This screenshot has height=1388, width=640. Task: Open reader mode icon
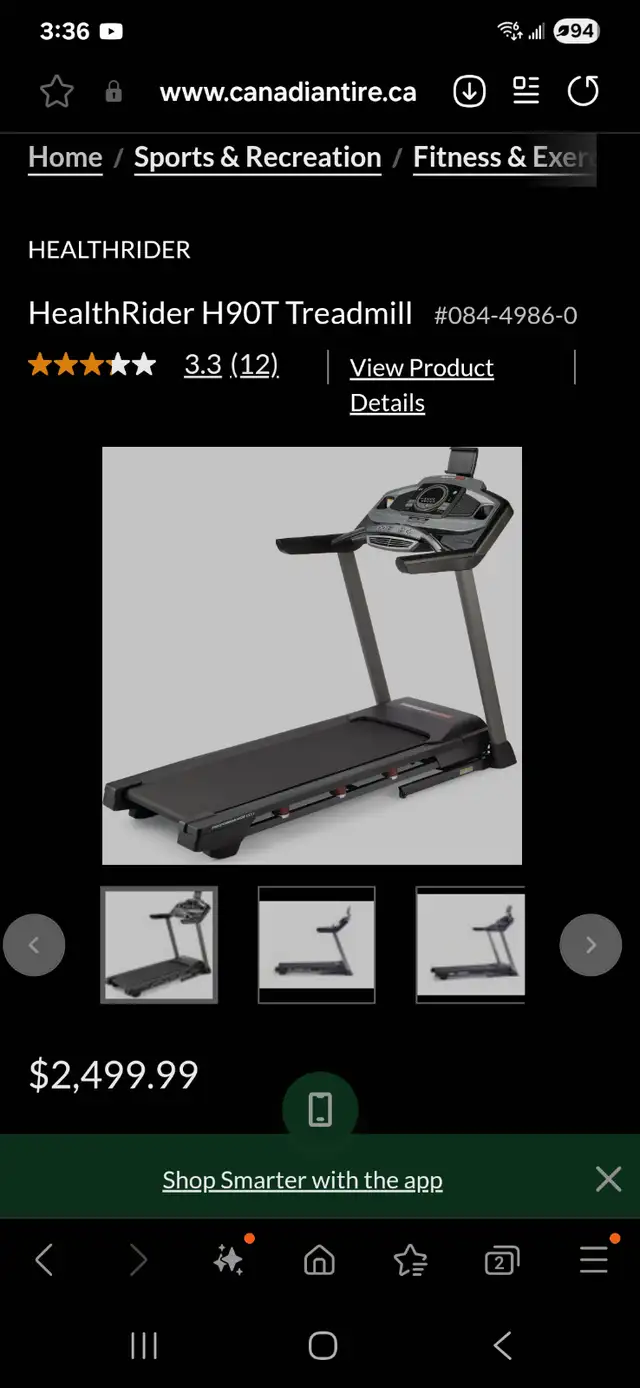pos(526,92)
